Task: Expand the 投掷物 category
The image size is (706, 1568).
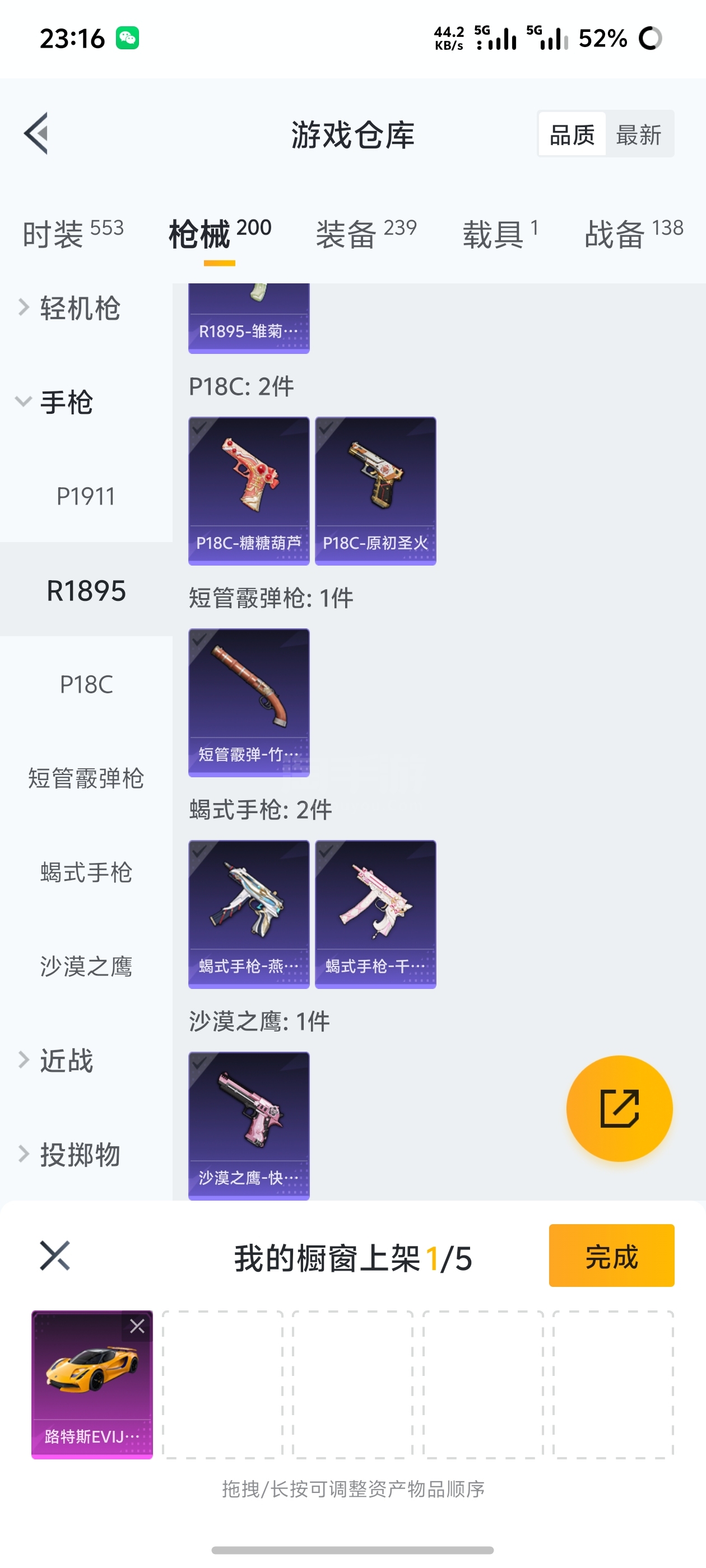Action: click(x=79, y=1155)
